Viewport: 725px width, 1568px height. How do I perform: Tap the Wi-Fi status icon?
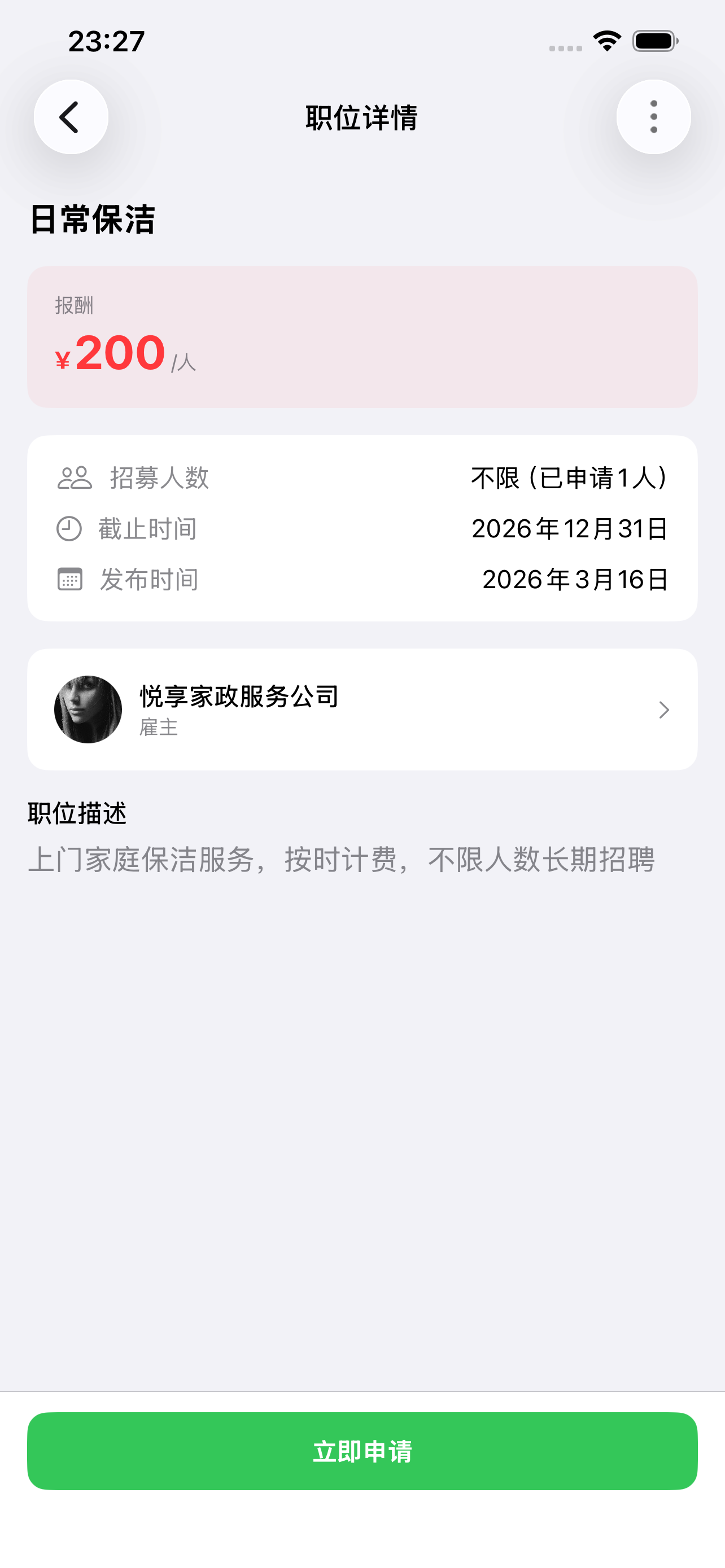[605, 40]
